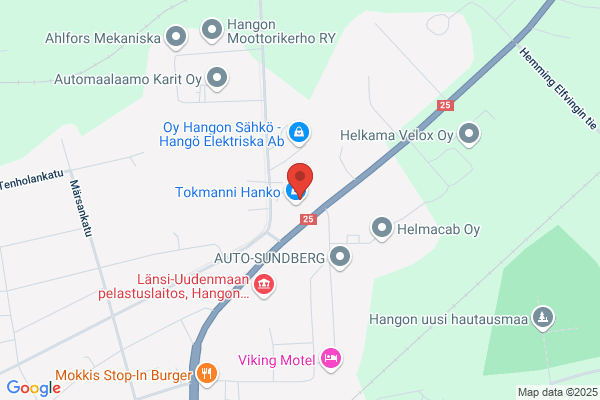This screenshot has width=600, height=400.
Task: Tap the Automaalaamo Karit Oy marker
Action: click(x=217, y=78)
